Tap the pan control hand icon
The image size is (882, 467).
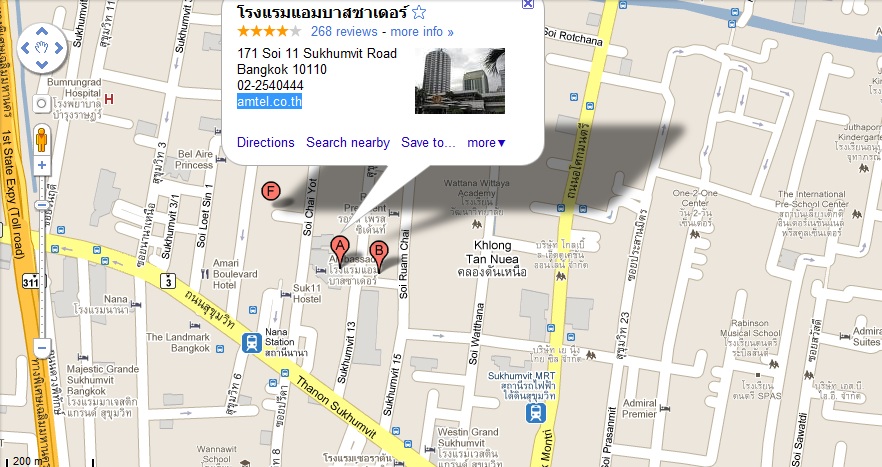click(x=41, y=47)
